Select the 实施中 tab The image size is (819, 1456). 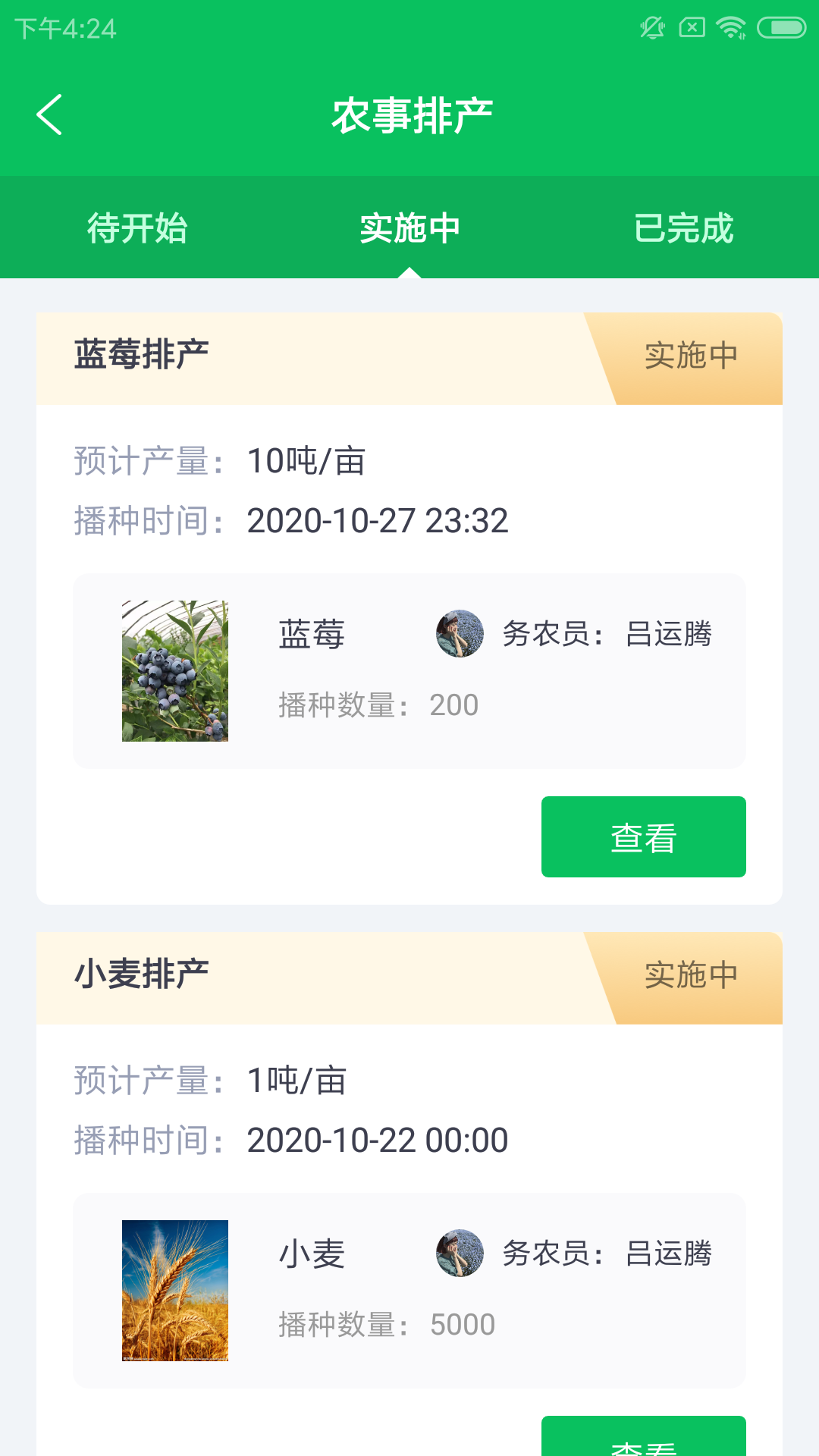409,228
